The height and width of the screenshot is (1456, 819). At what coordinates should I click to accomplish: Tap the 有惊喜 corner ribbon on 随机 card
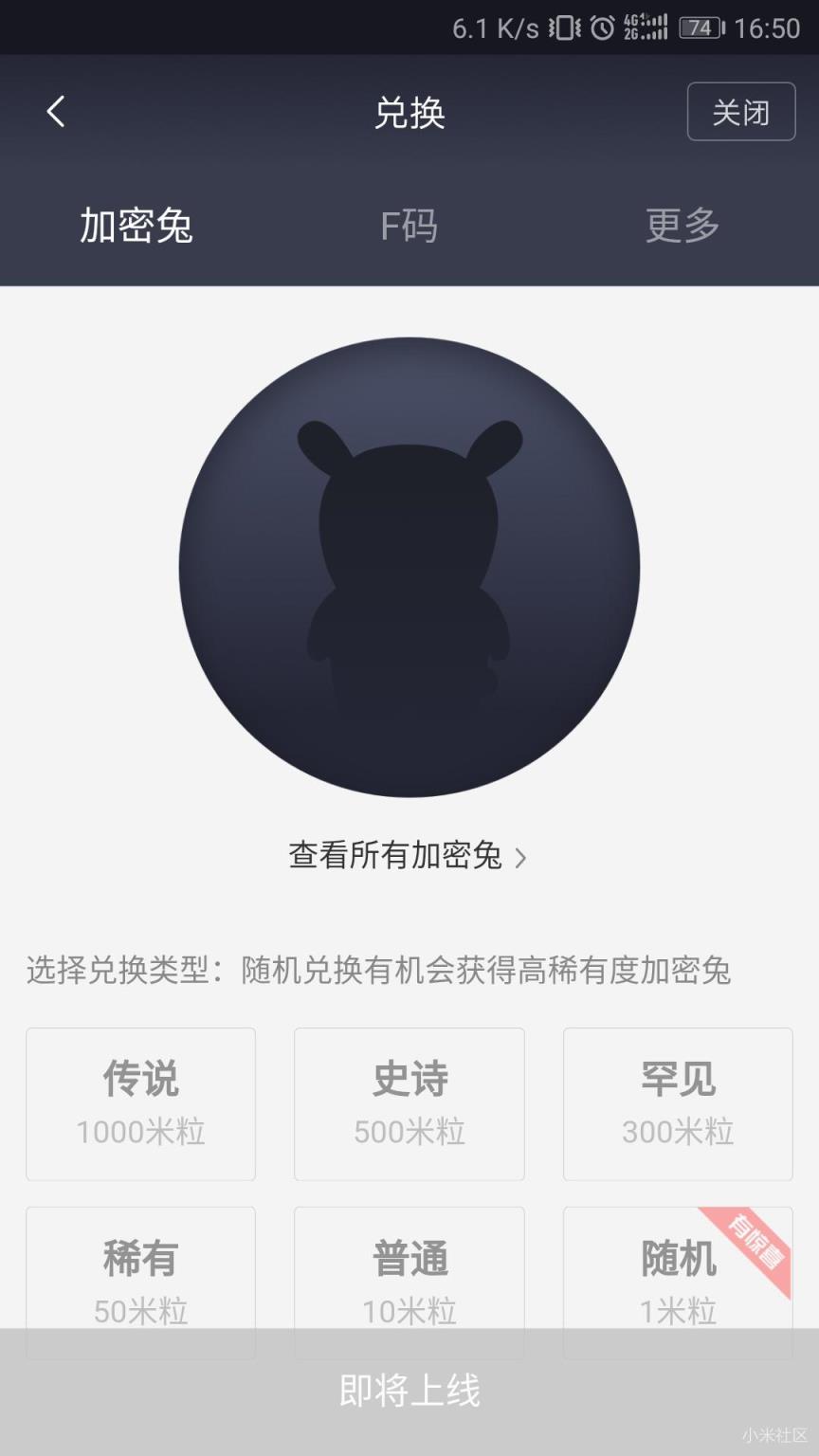pyautogui.click(x=754, y=1242)
